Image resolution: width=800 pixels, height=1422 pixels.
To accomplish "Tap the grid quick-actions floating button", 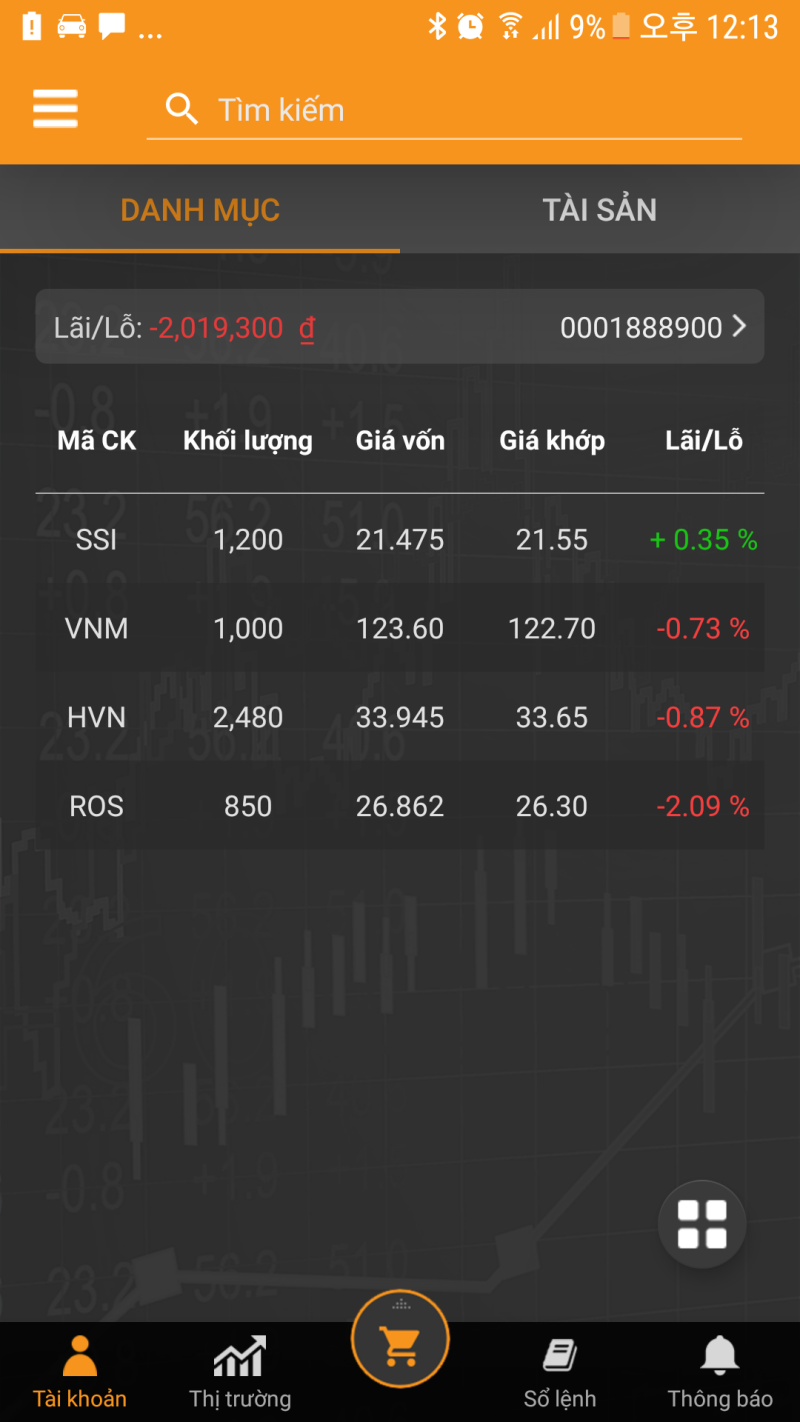I will point(701,1223).
